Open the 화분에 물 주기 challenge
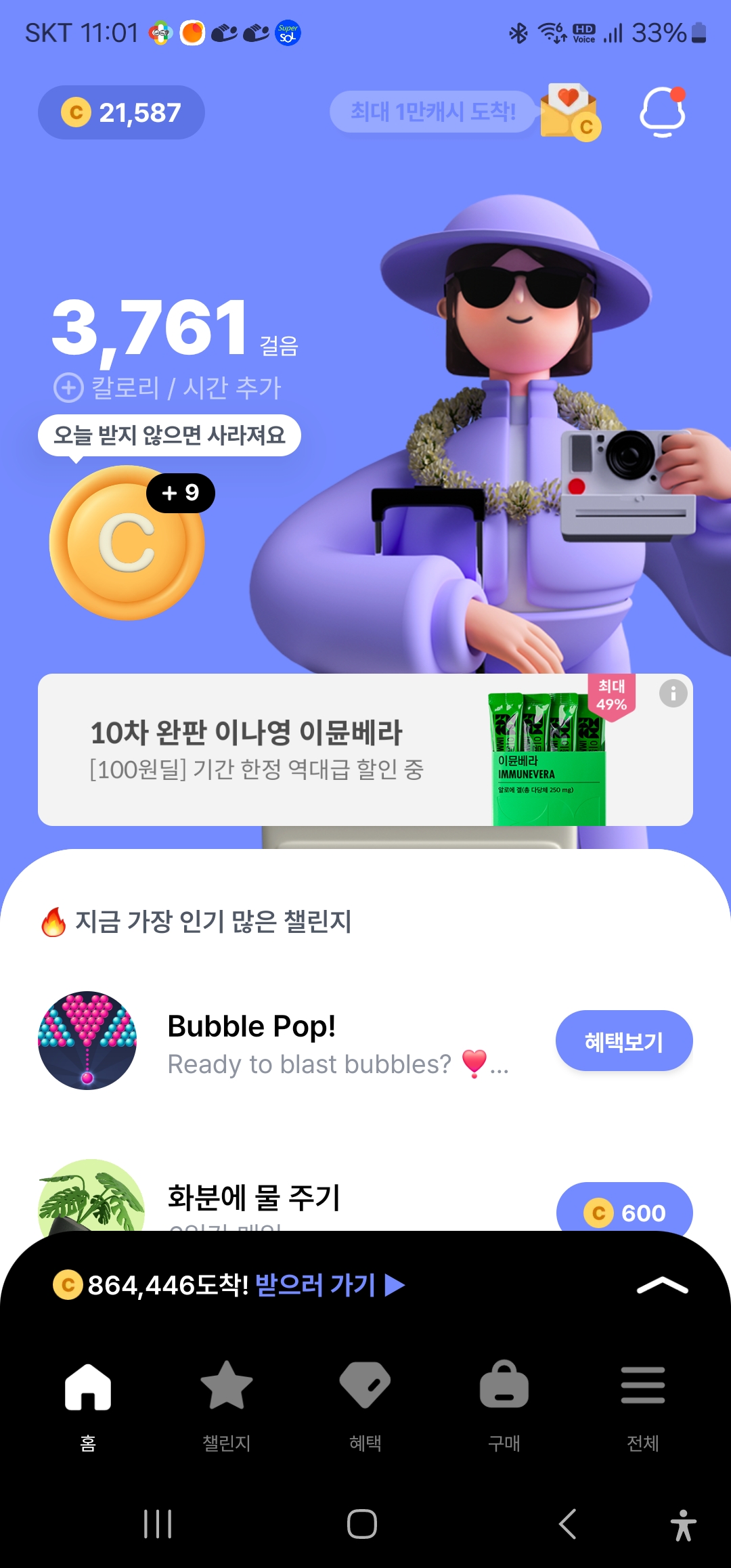Image resolution: width=731 pixels, height=1568 pixels. coord(254,1198)
